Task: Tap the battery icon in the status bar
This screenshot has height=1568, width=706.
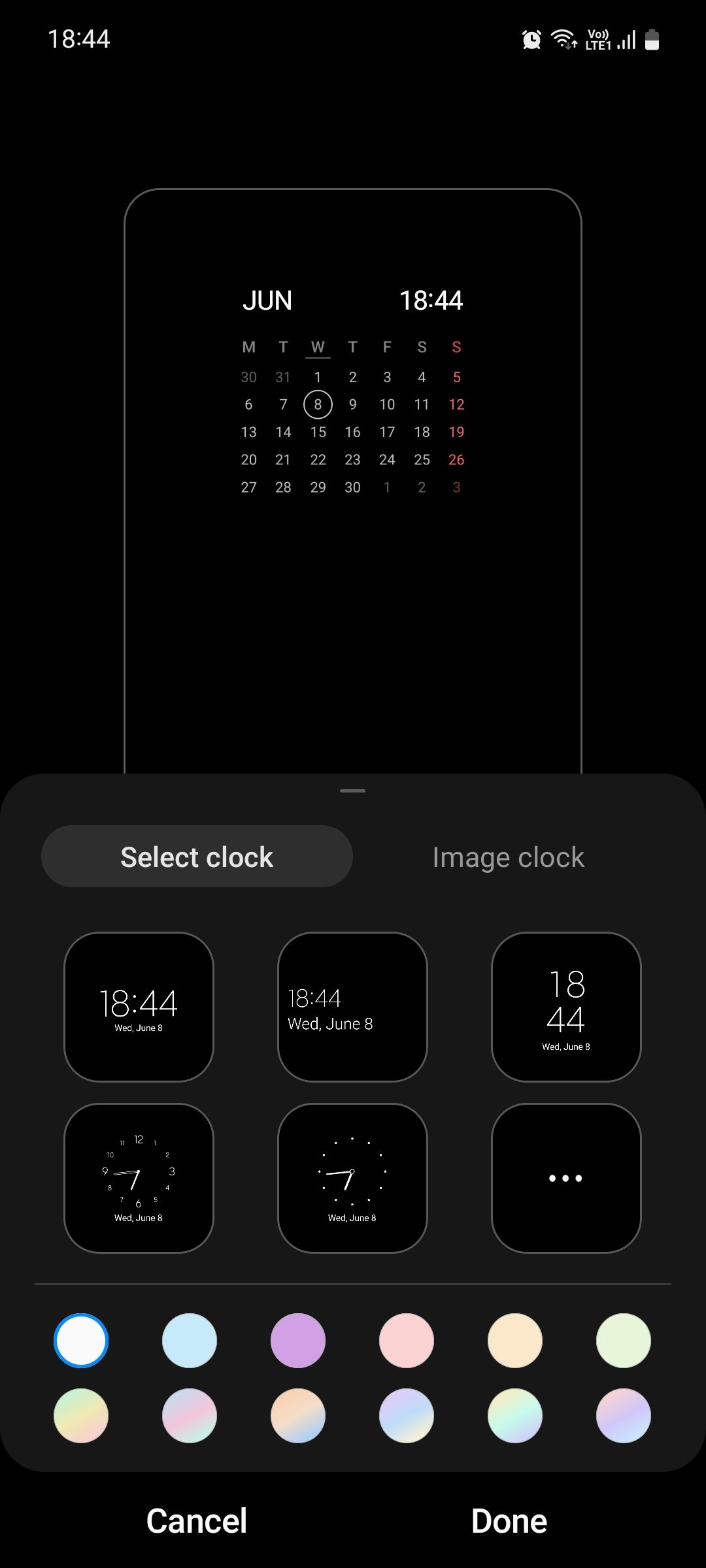Action: point(653,39)
